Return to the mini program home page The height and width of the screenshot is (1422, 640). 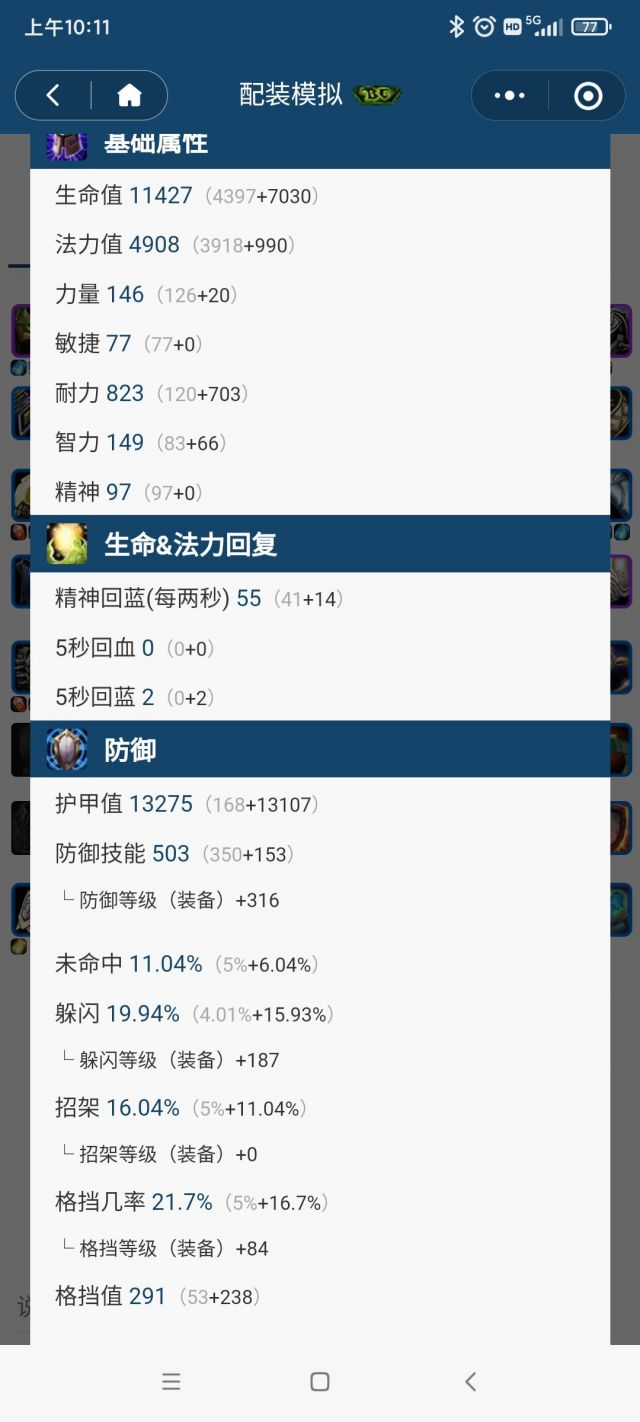coord(129,96)
